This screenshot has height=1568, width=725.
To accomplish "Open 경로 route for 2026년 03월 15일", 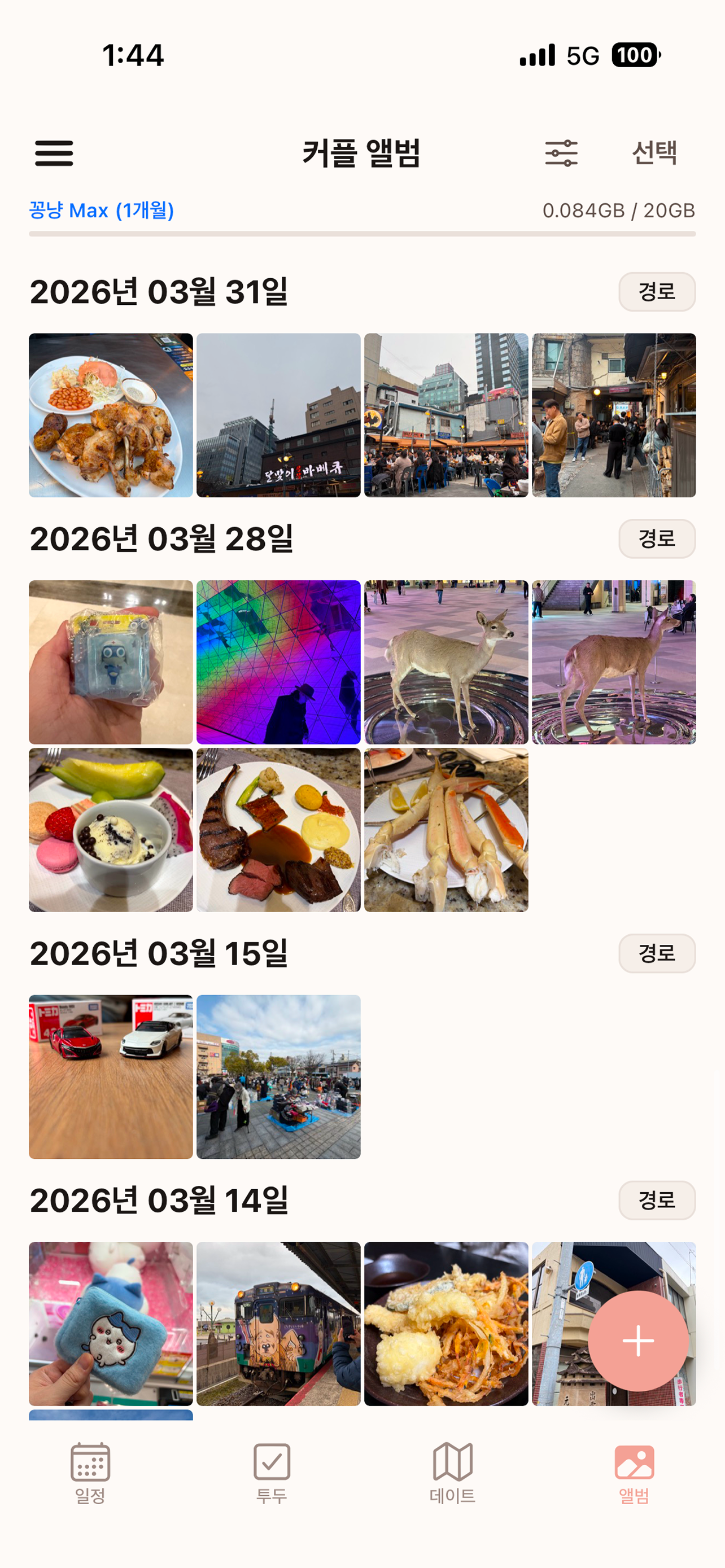I will (x=656, y=953).
